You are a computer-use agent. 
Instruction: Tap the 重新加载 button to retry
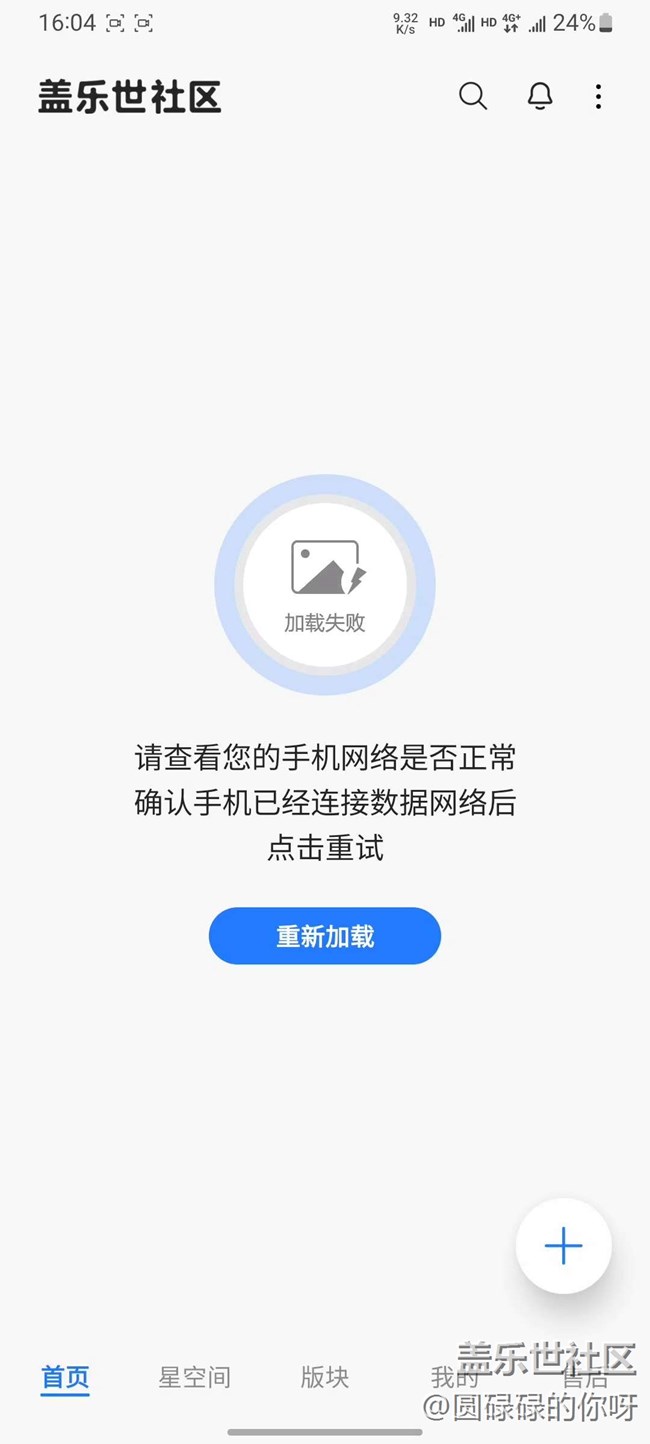[x=325, y=936]
